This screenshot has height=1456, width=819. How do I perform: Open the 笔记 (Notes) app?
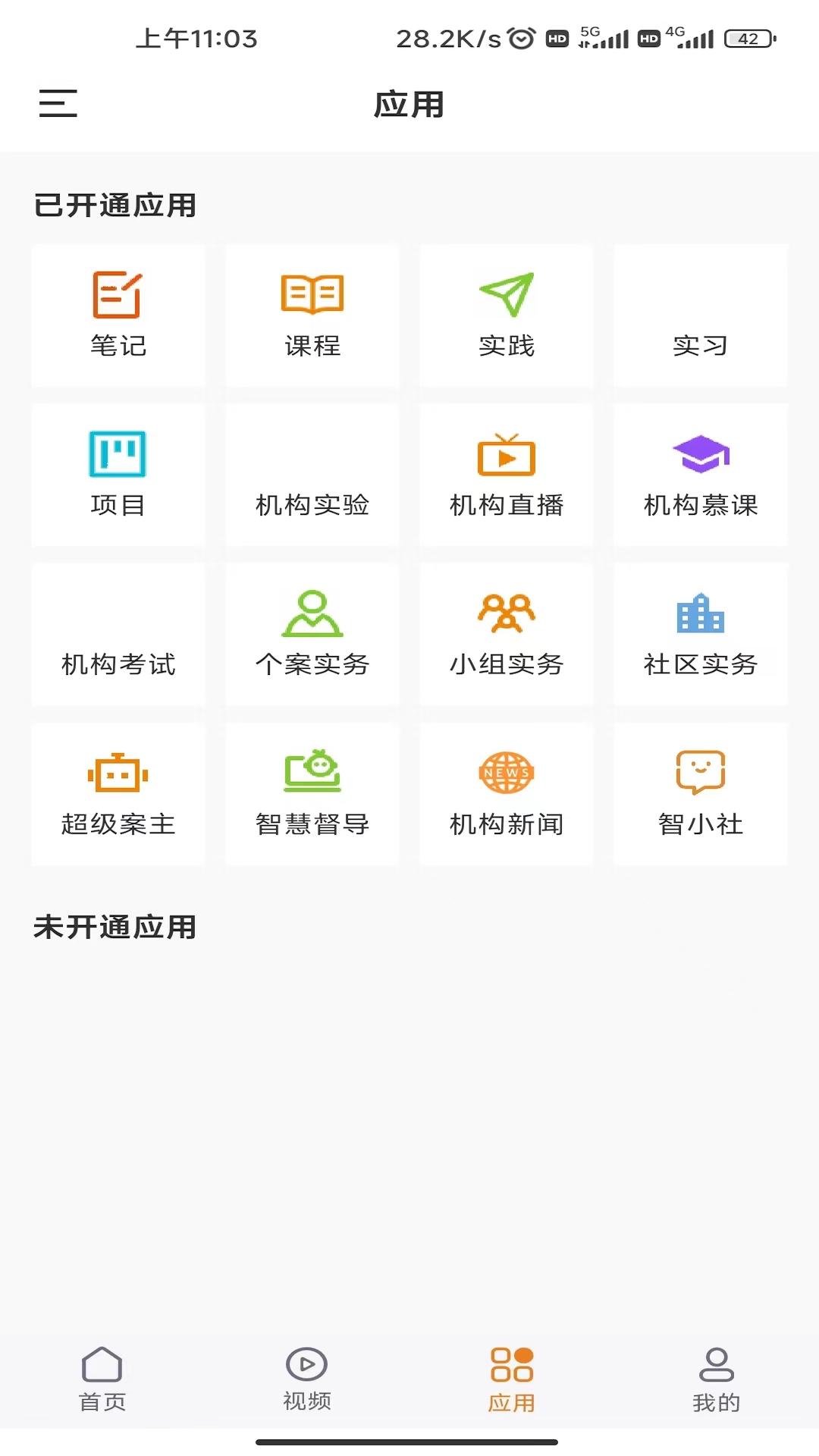coord(118,316)
